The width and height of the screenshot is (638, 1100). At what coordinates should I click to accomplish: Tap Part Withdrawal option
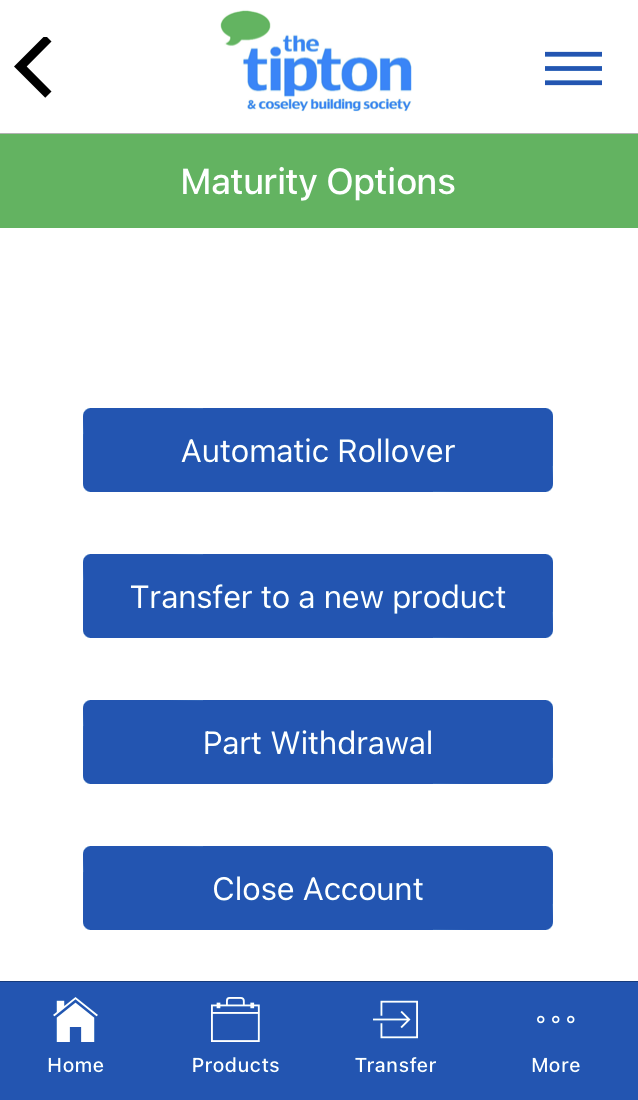pyautogui.click(x=318, y=742)
